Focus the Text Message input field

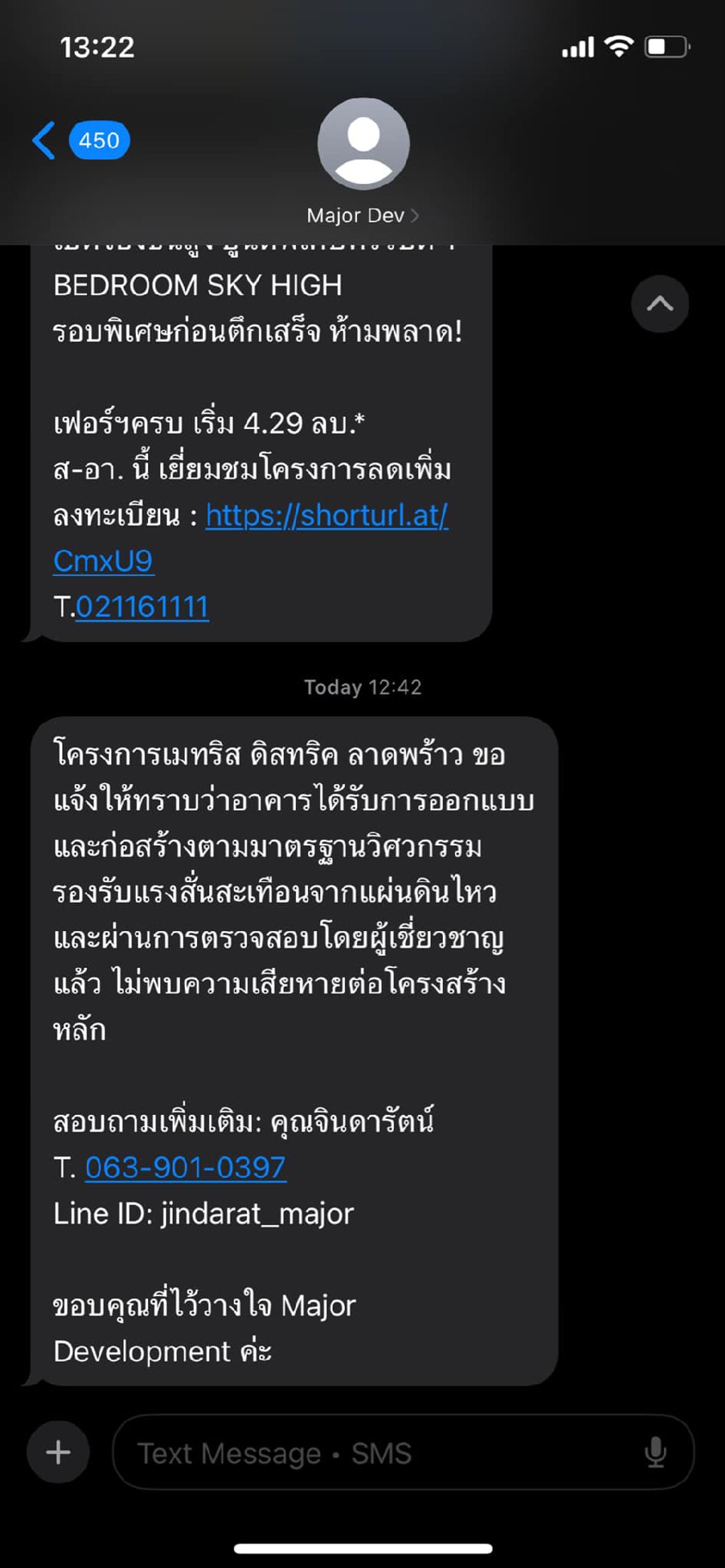(x=378, y=1453)
